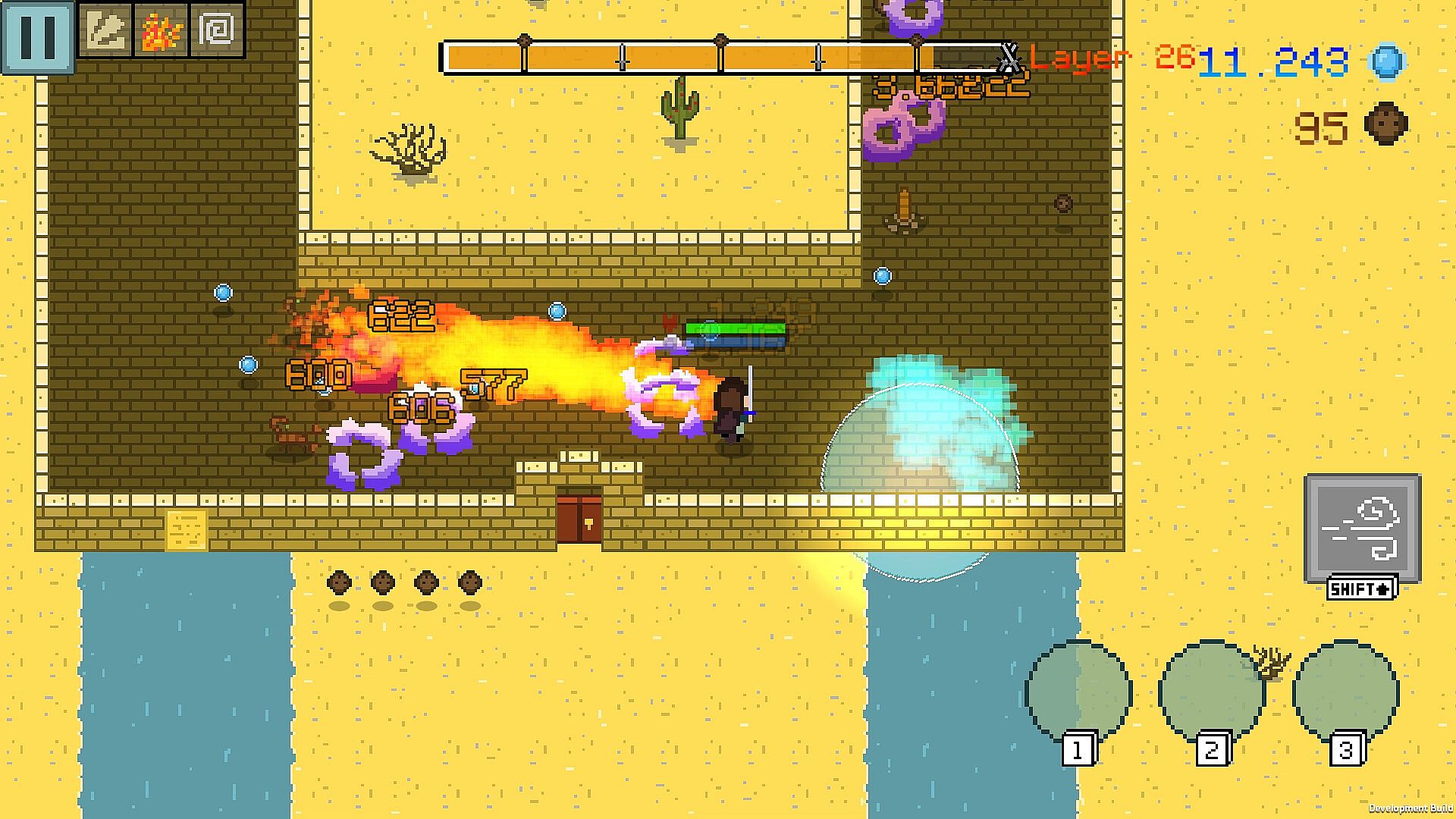Select the feather weapon icon

pos(105,30)
